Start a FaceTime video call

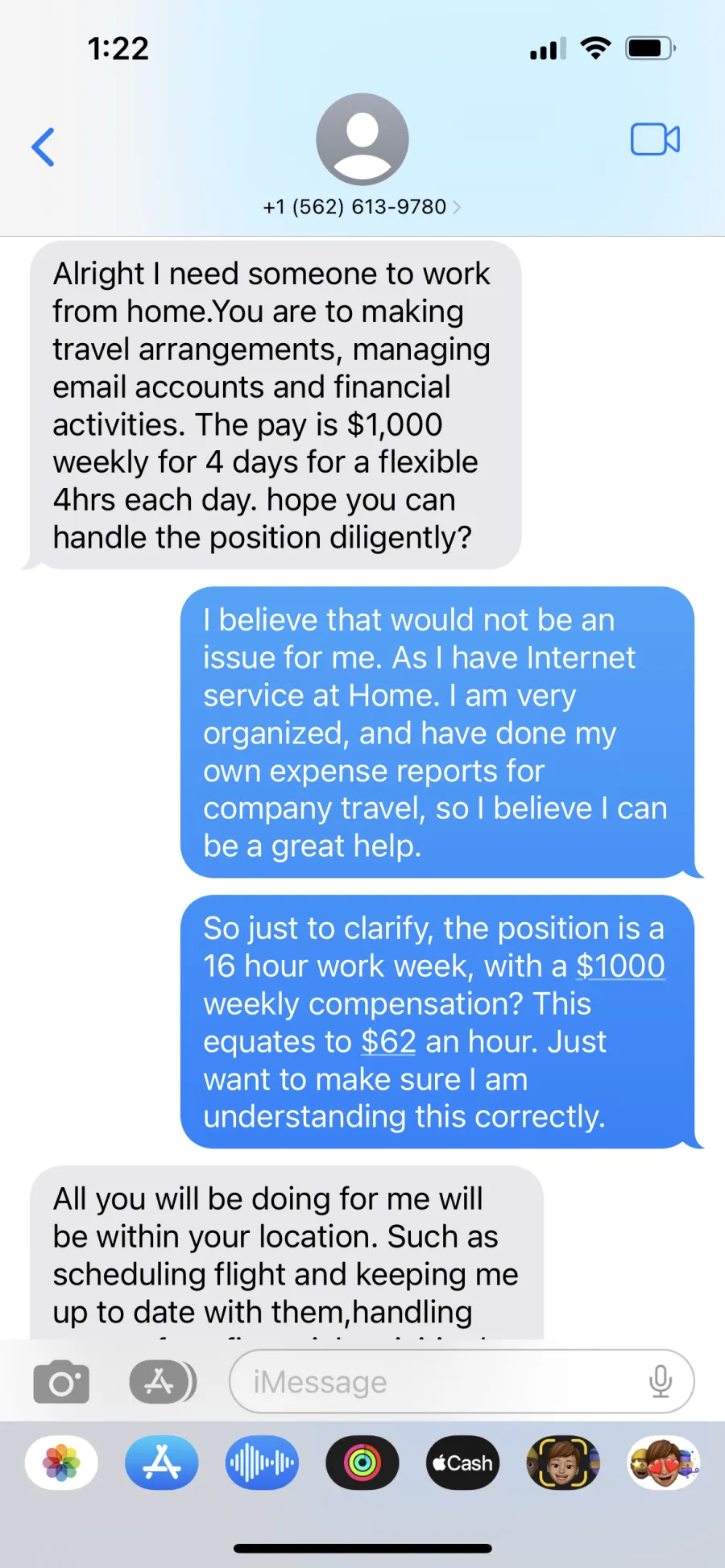(x=654, y=139)
